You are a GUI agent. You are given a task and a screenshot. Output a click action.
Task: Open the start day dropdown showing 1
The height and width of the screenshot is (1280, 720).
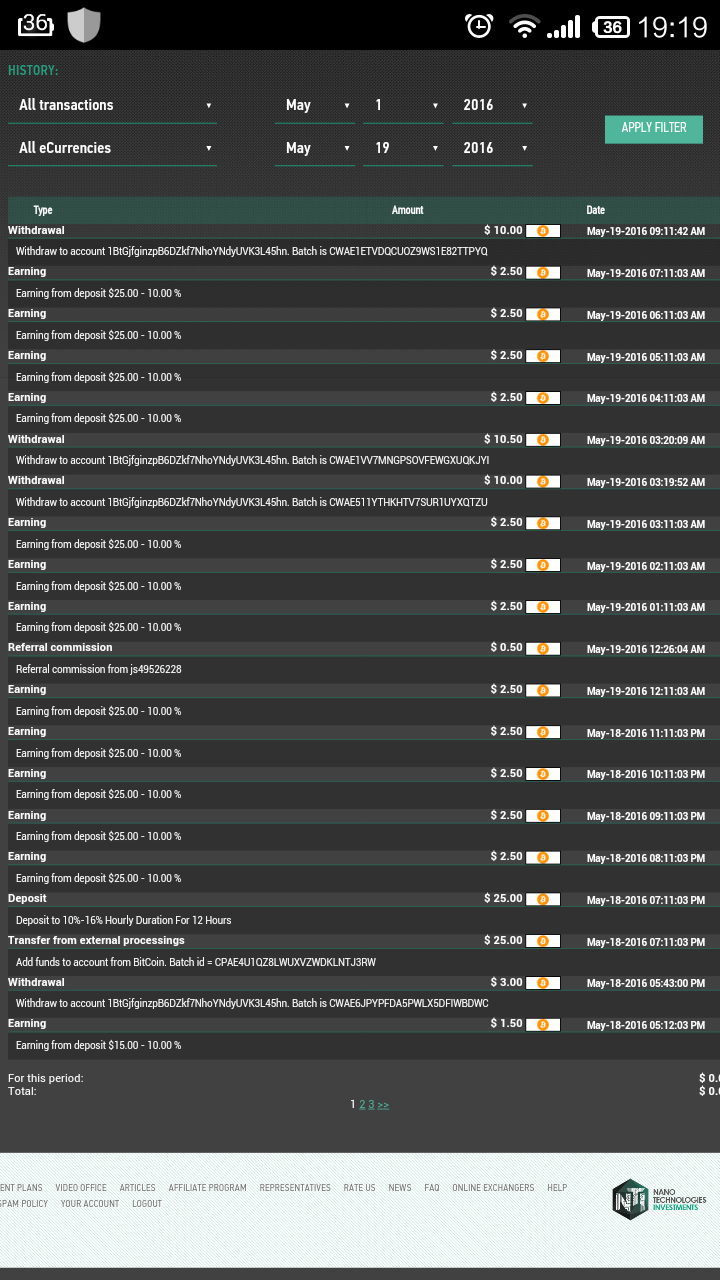click(x=403, y=105)
